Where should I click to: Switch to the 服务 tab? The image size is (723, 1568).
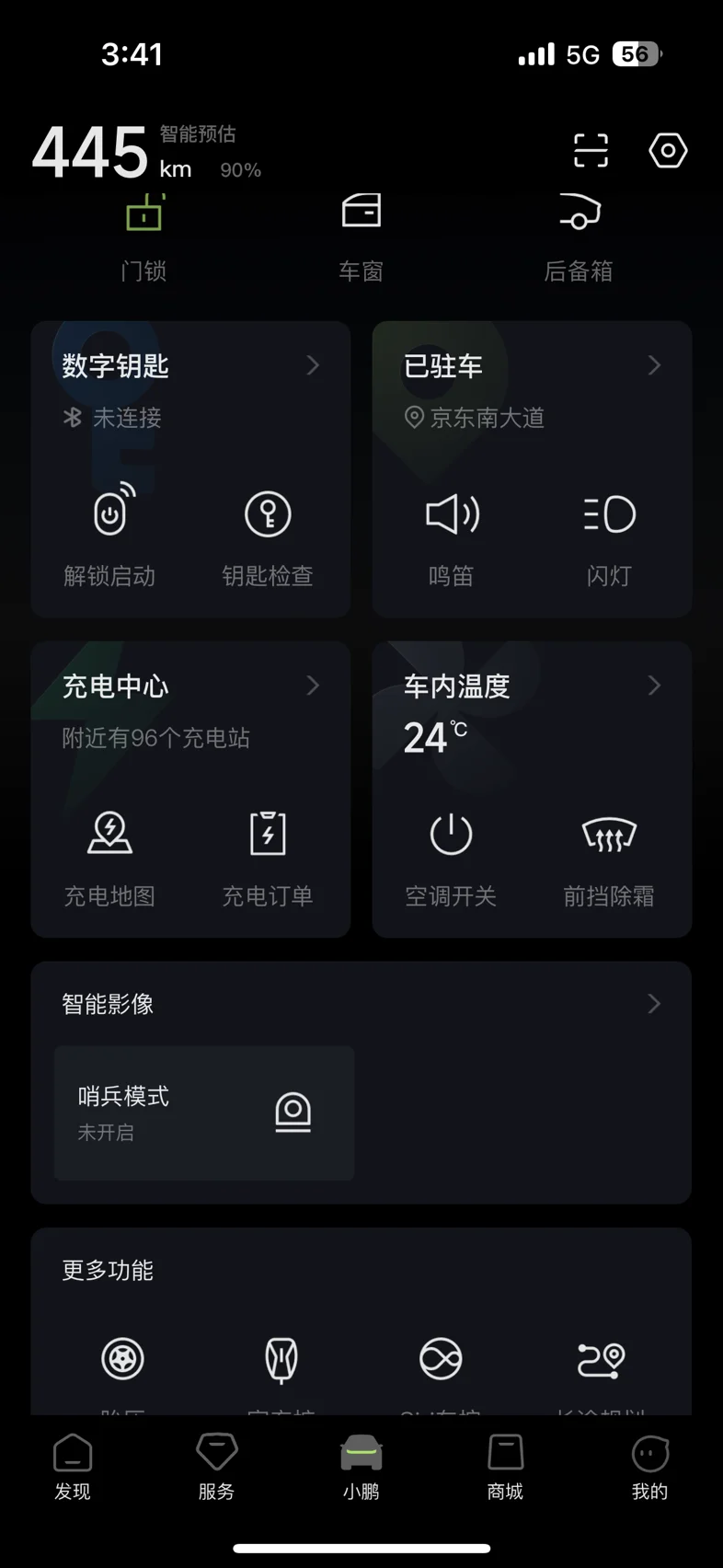(x=217, y=1467)
